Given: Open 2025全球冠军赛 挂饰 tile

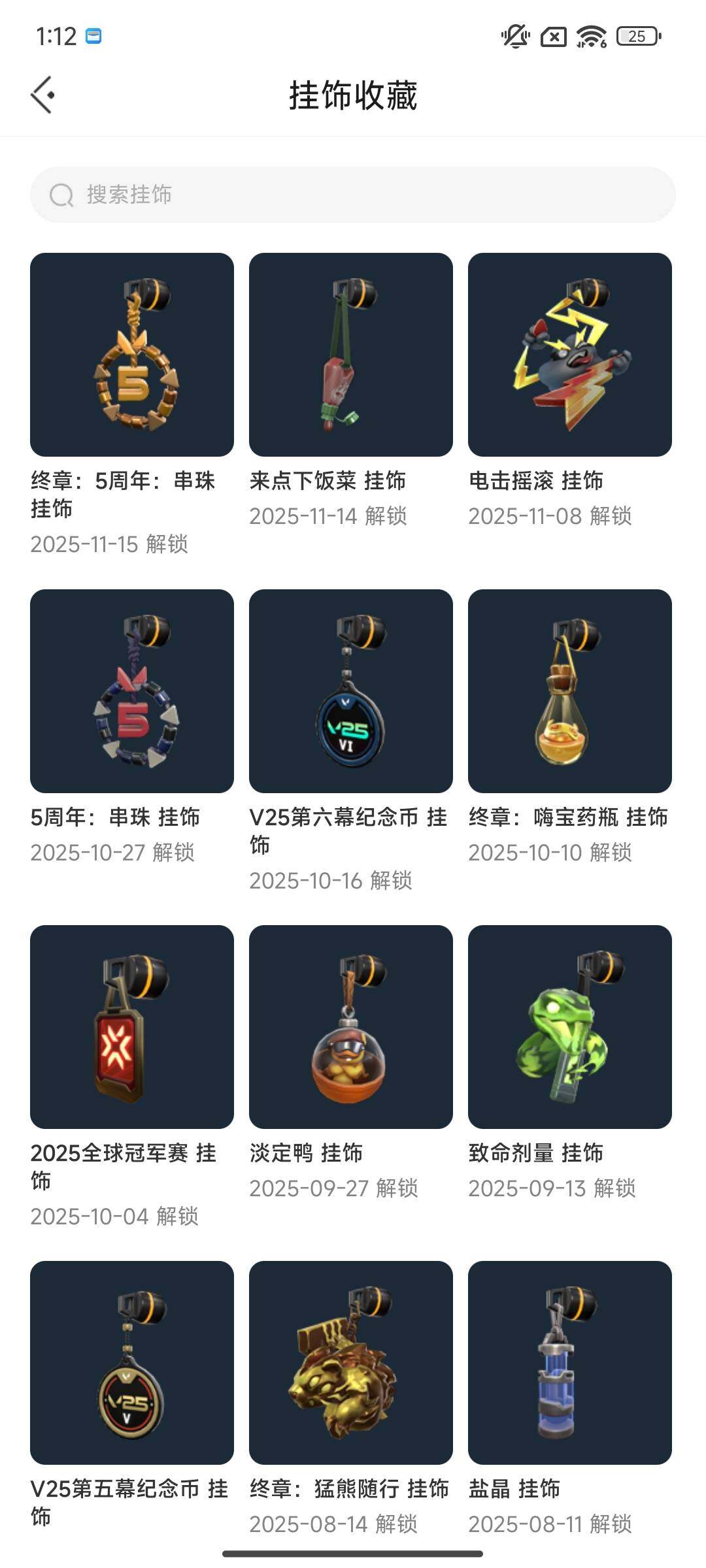Looking at the screenshot, I should click(x=132, y=1027).
